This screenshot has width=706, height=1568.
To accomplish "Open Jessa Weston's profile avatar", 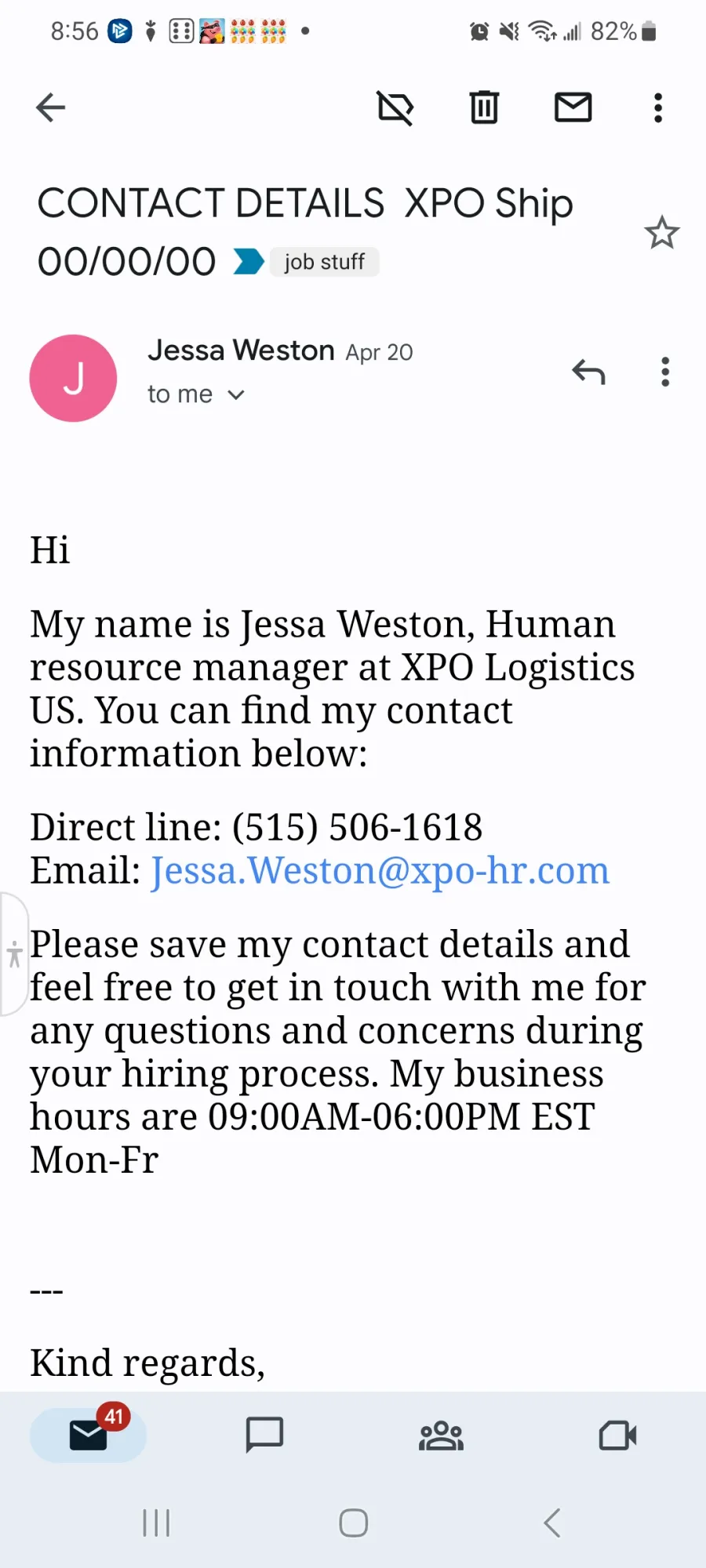I will click(73, 378).
